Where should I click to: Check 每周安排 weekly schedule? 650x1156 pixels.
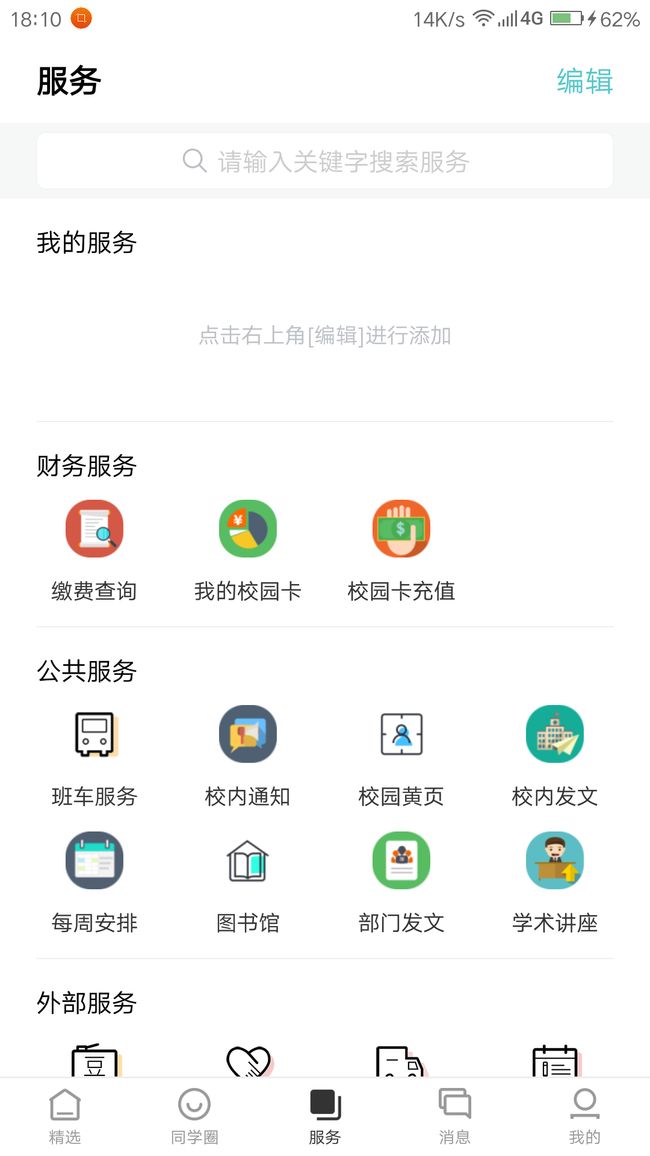click(x=94, y=882)
